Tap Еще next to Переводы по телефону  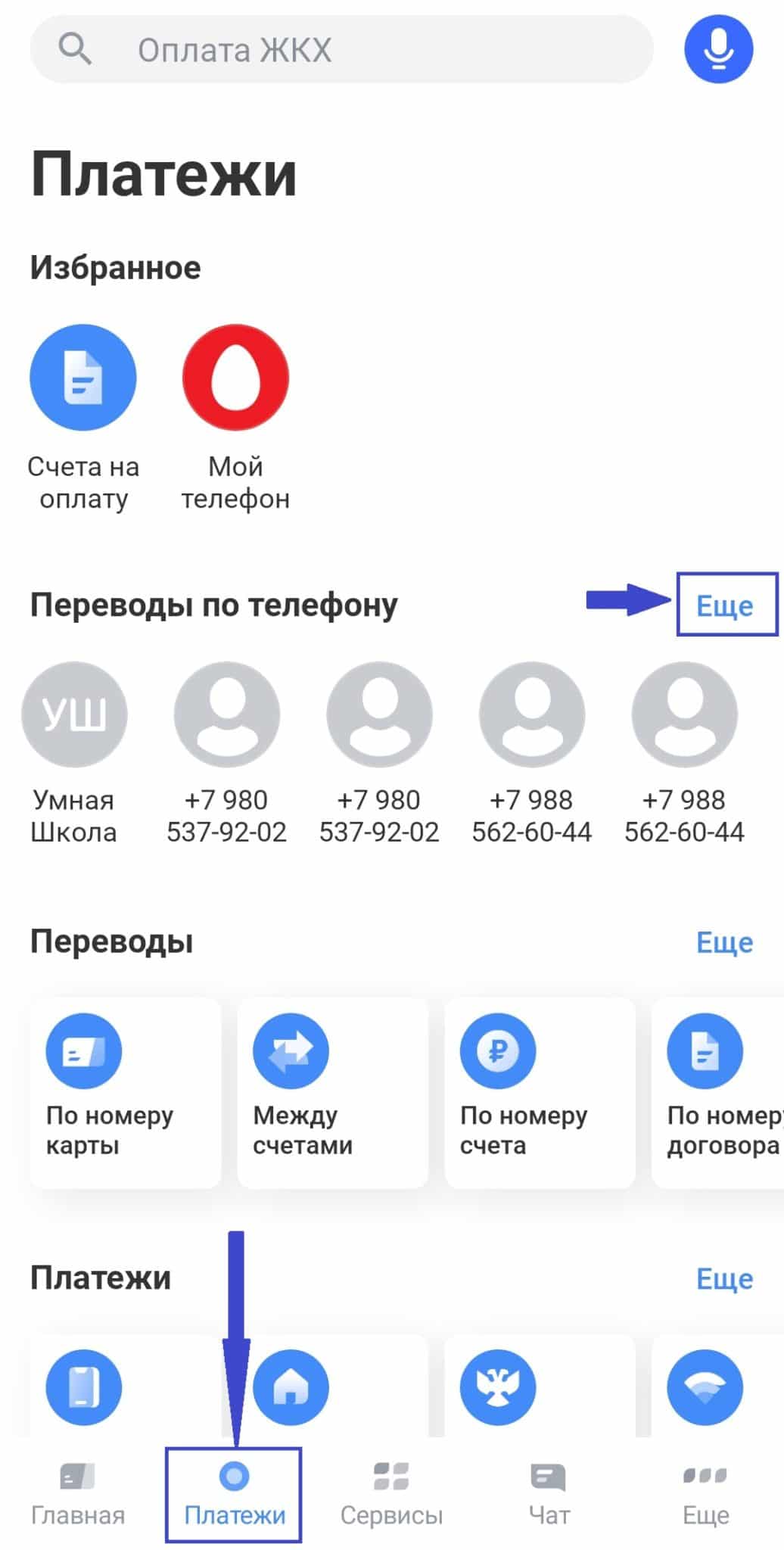point(724,605)
